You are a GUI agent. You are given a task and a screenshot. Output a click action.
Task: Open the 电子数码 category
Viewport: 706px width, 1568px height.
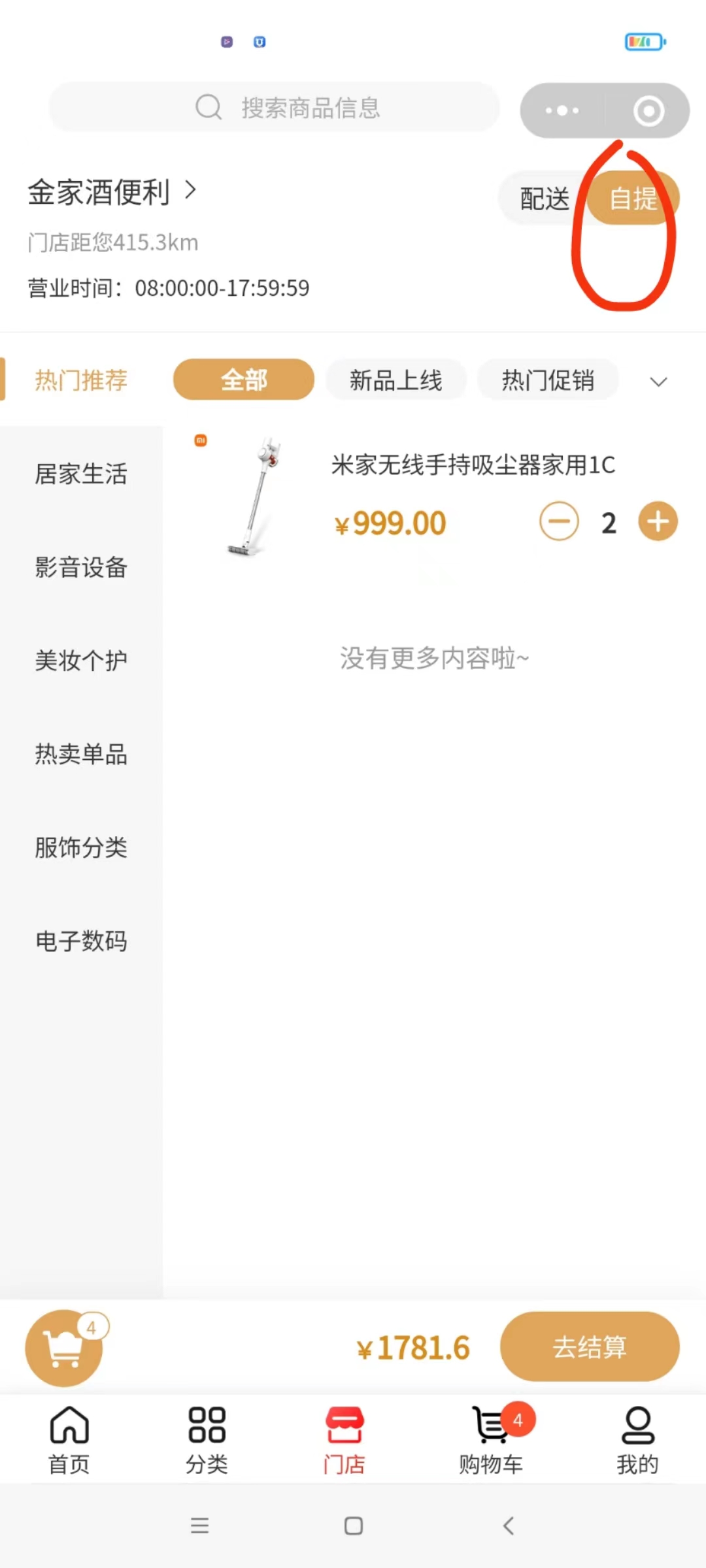(81, 941)
